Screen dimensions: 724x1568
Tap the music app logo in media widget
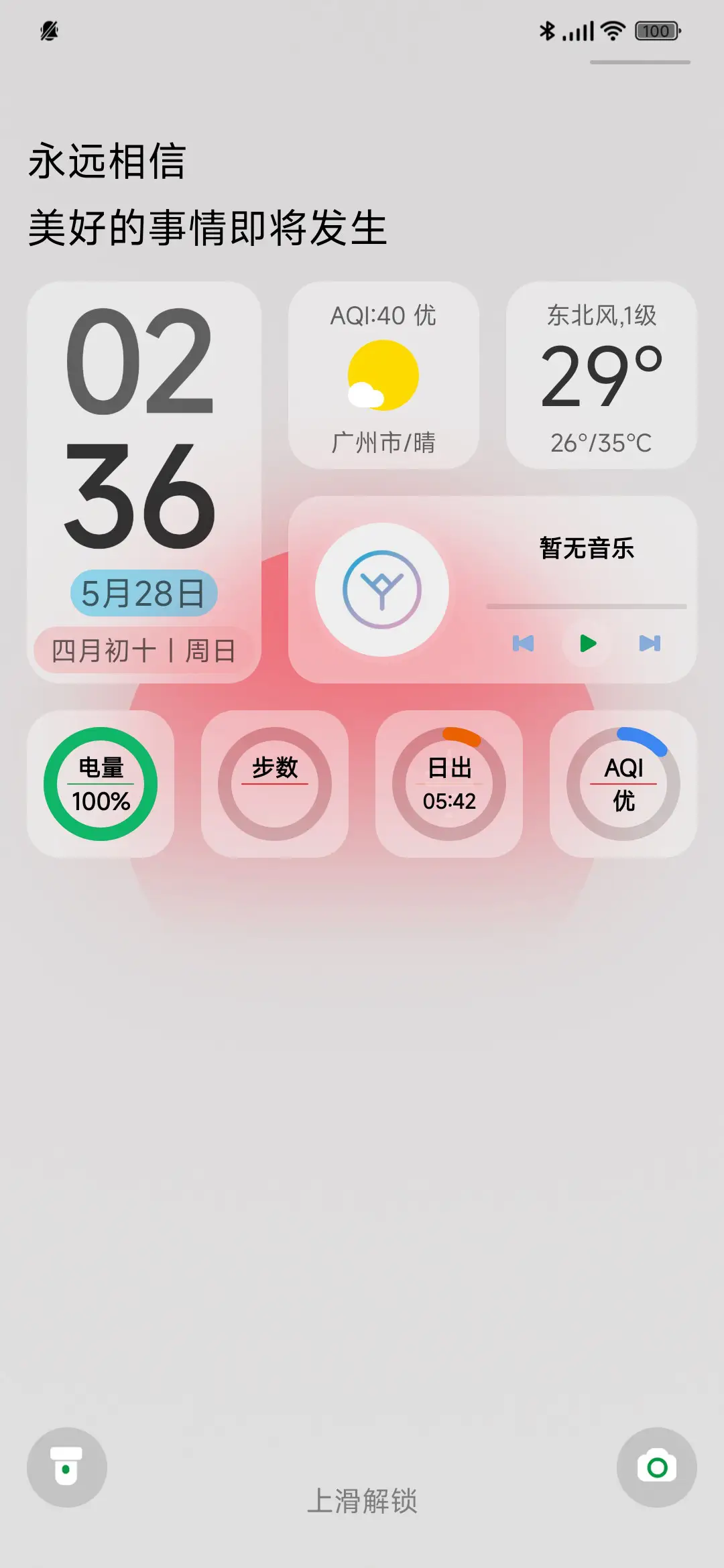click(382, 588)
